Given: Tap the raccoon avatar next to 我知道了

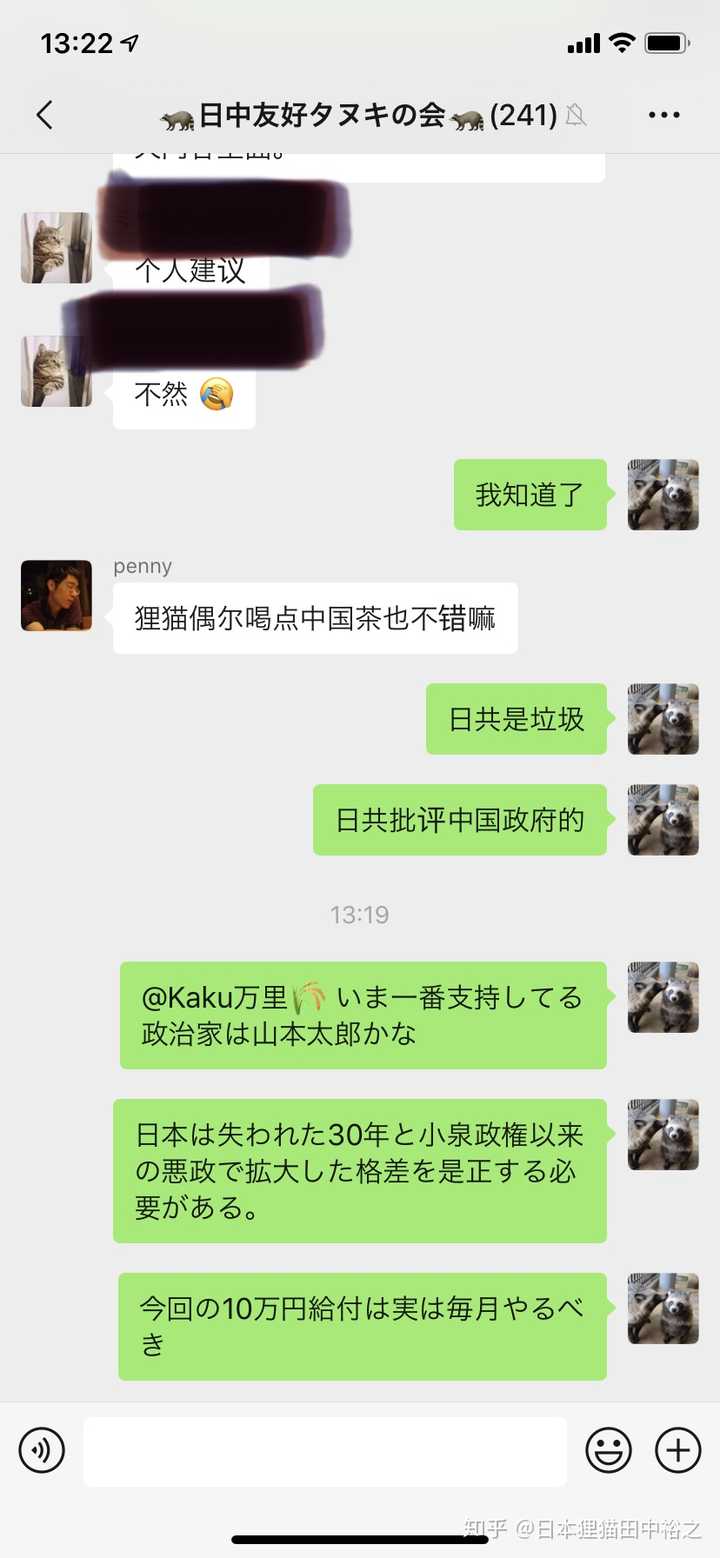Looking at the screenshot, I should tap(663, 496).
